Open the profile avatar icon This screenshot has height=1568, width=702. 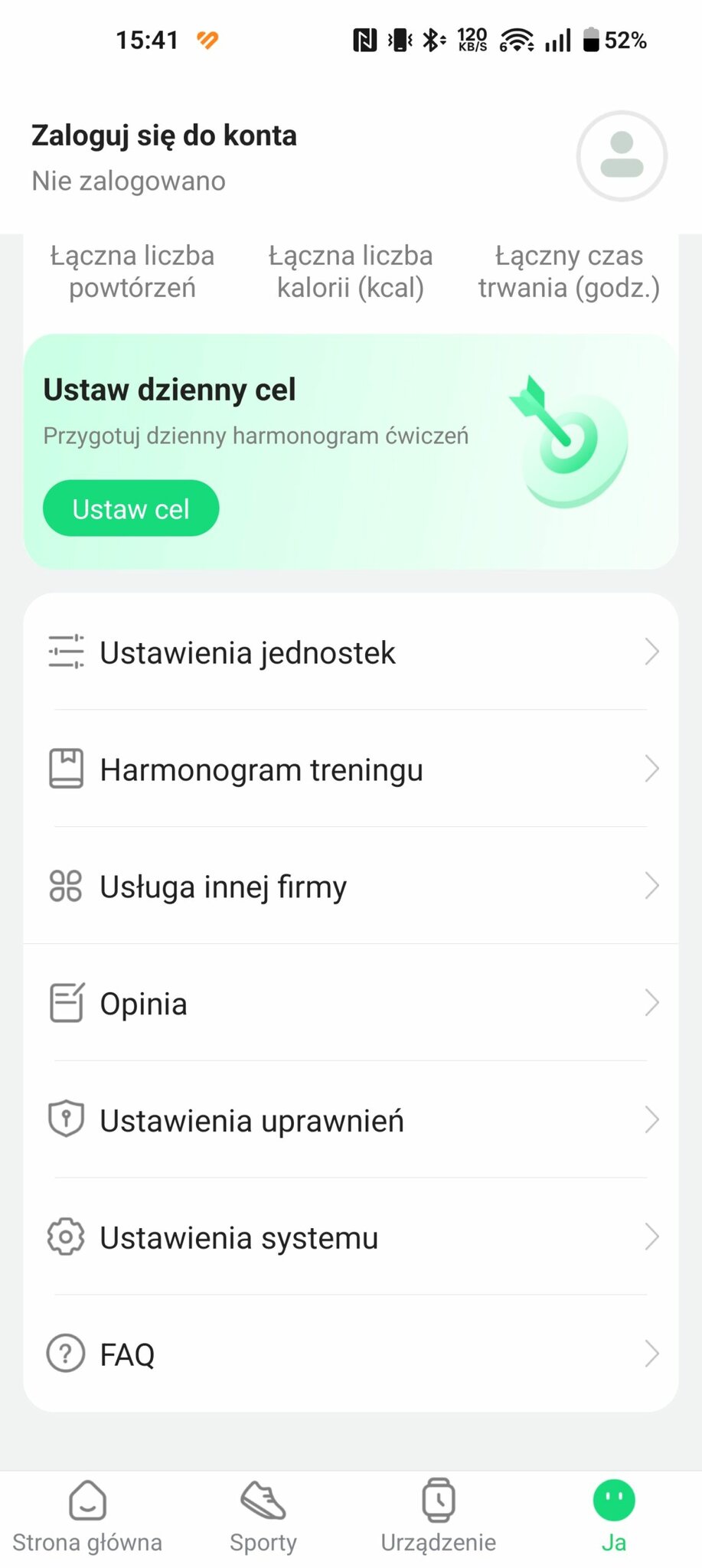pyautogui.click(x=621, y=156)
